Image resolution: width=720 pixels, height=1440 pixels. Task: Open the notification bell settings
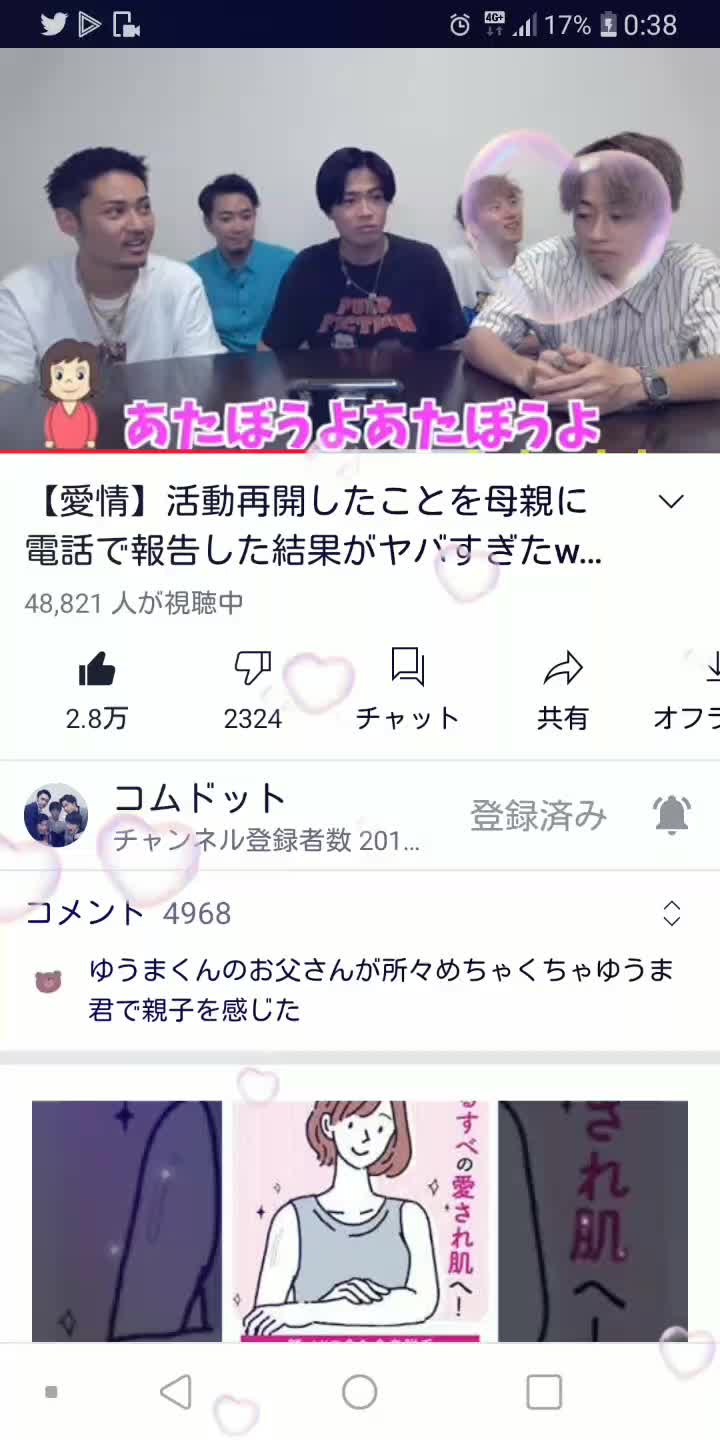[672, 816]
